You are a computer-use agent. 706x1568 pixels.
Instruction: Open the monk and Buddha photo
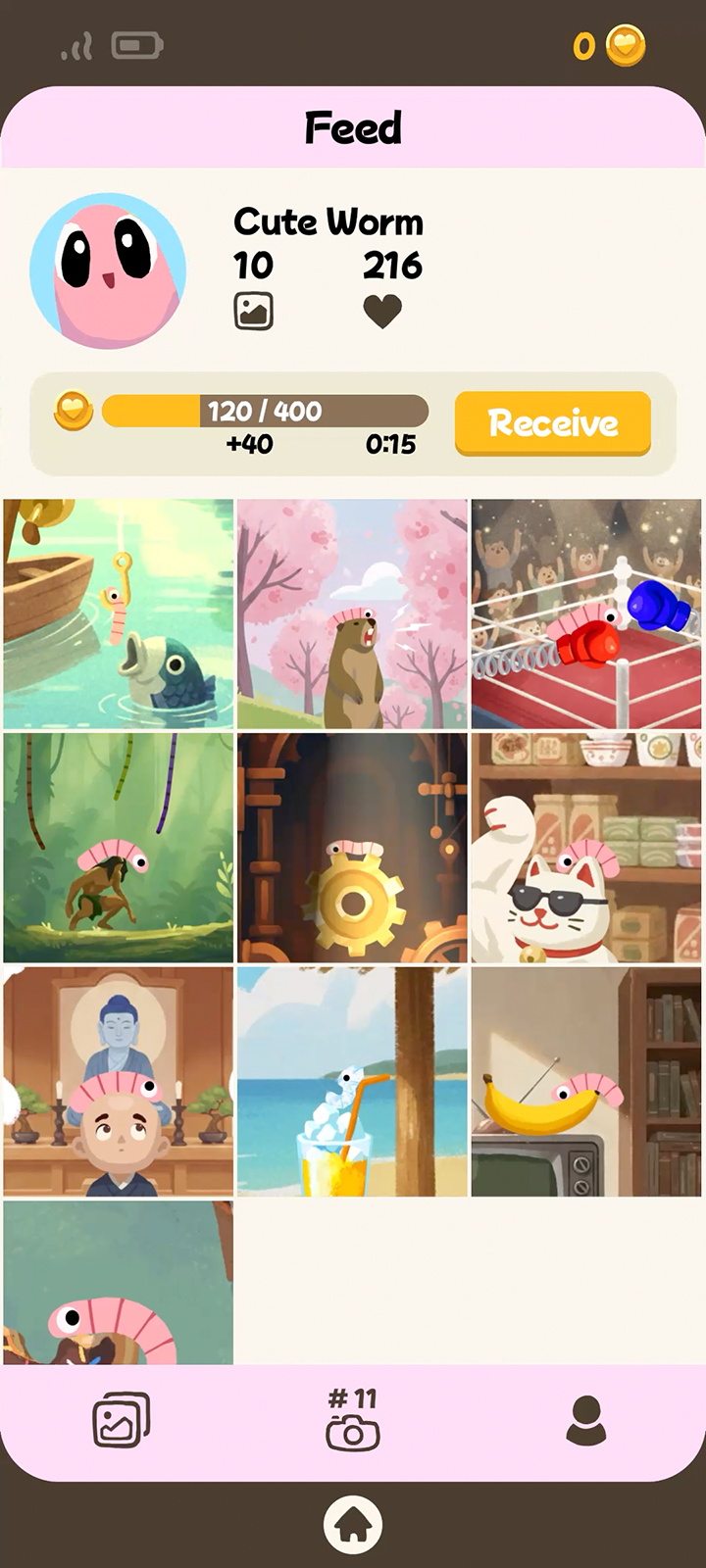[119, 1081]
